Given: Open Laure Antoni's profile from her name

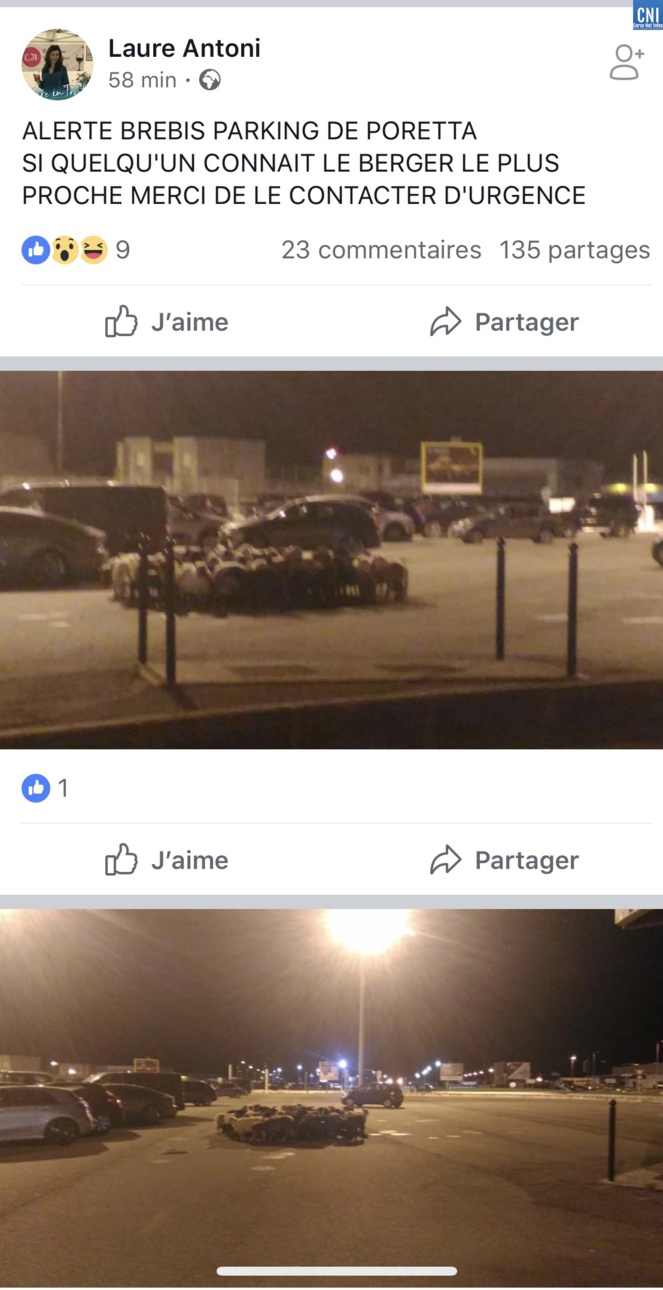Looking at the screenshot, I should tap(184, 49).
